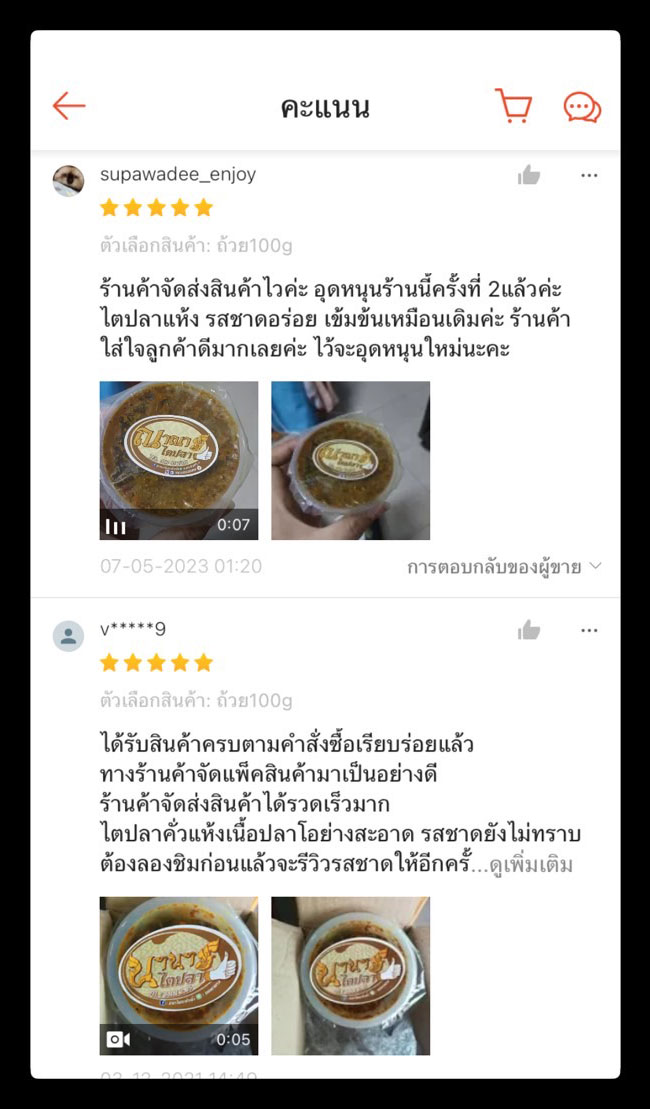View v*****9's review photo
Viewport: 650px width, 1109px height.
tap(350, 975)
